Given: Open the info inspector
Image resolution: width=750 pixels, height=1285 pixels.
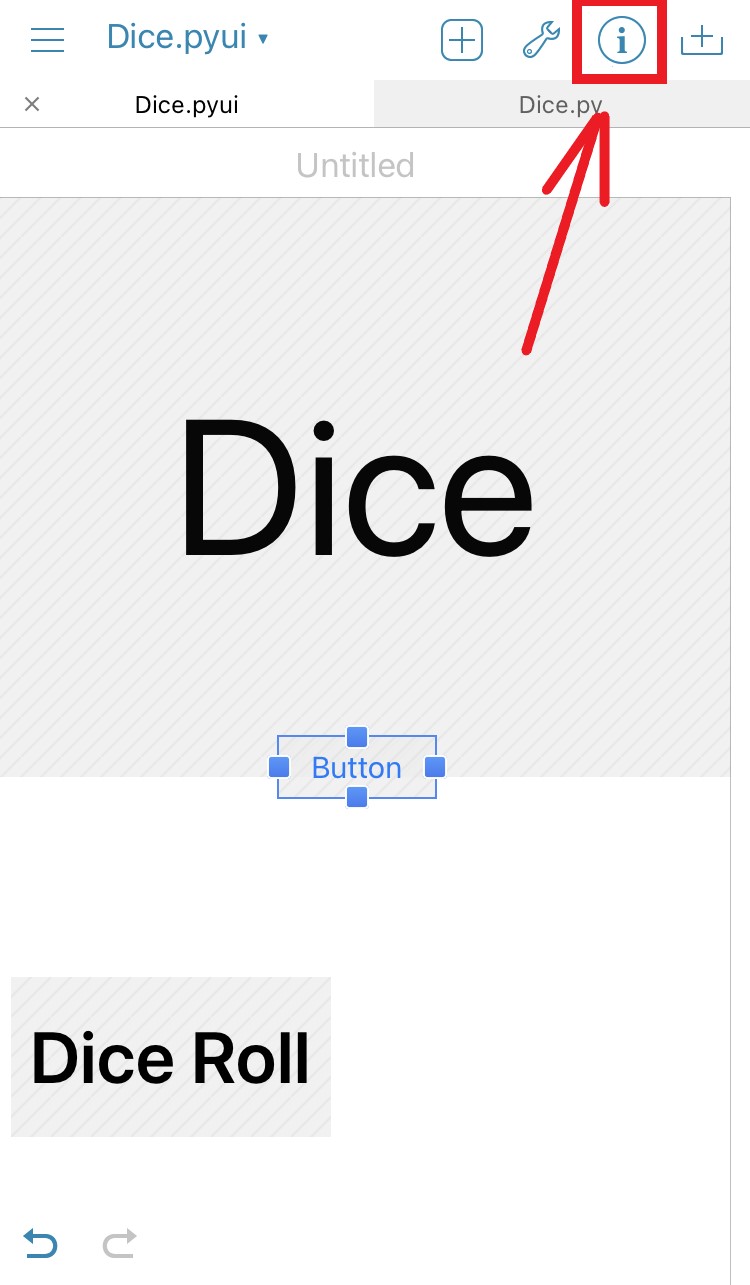Looking at the screenshot, I should point(621,41).
